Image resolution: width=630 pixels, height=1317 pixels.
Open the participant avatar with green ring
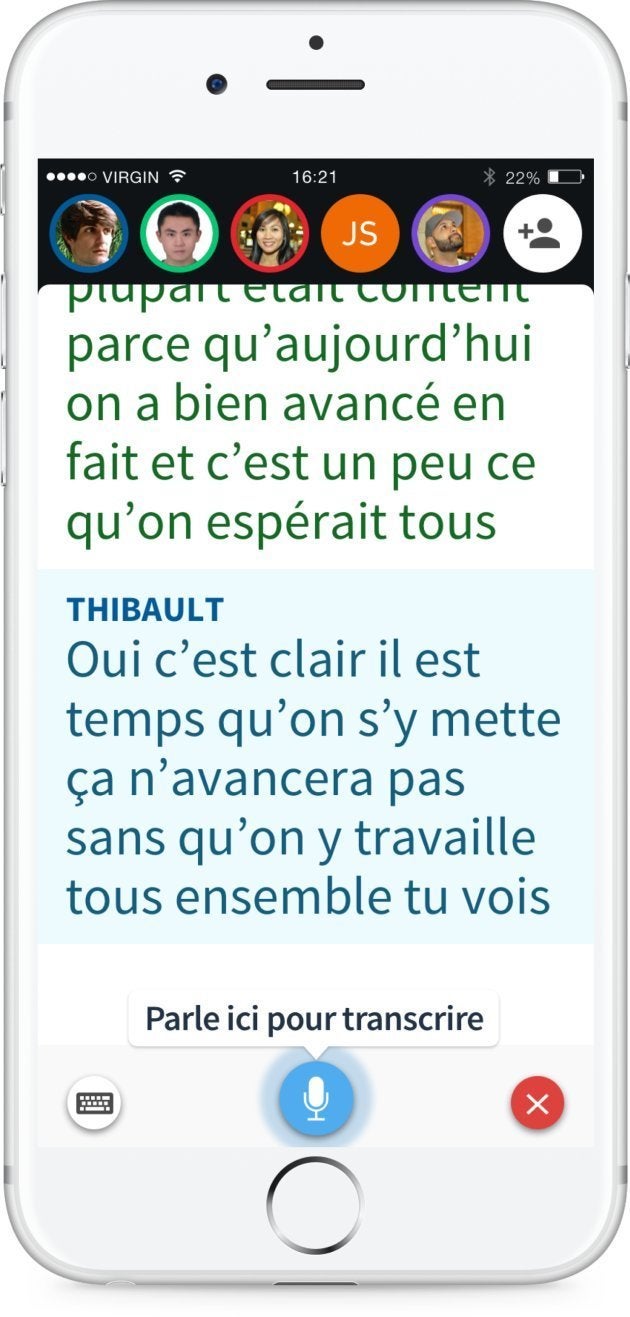(179, 233)
